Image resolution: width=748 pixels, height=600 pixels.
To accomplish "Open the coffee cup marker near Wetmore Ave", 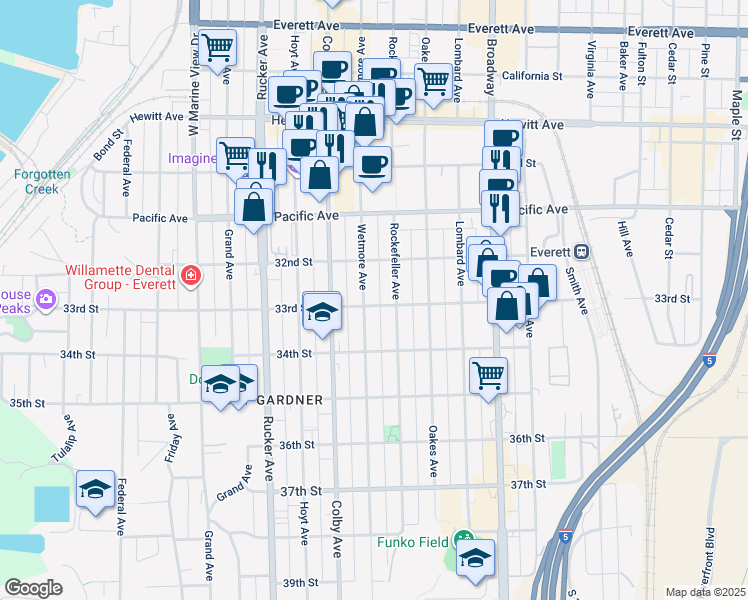I will (x=372, y=163).
